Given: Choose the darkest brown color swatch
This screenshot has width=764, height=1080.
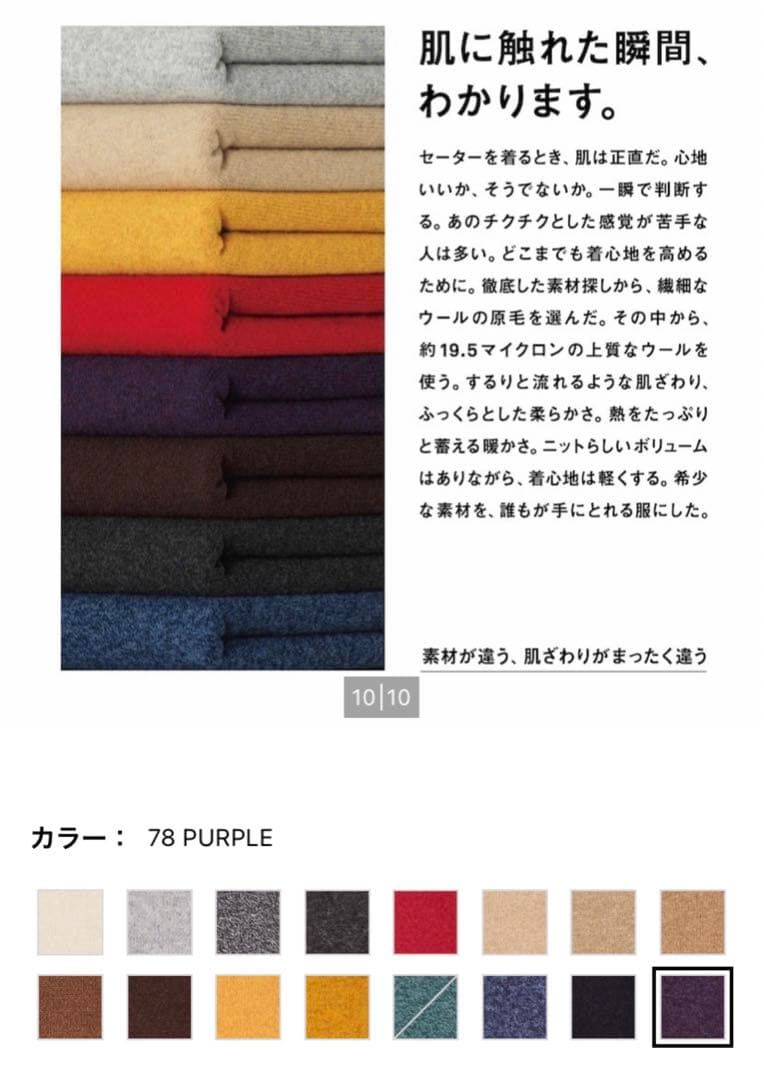Looking at the screenshot, I should [159, 1007].
